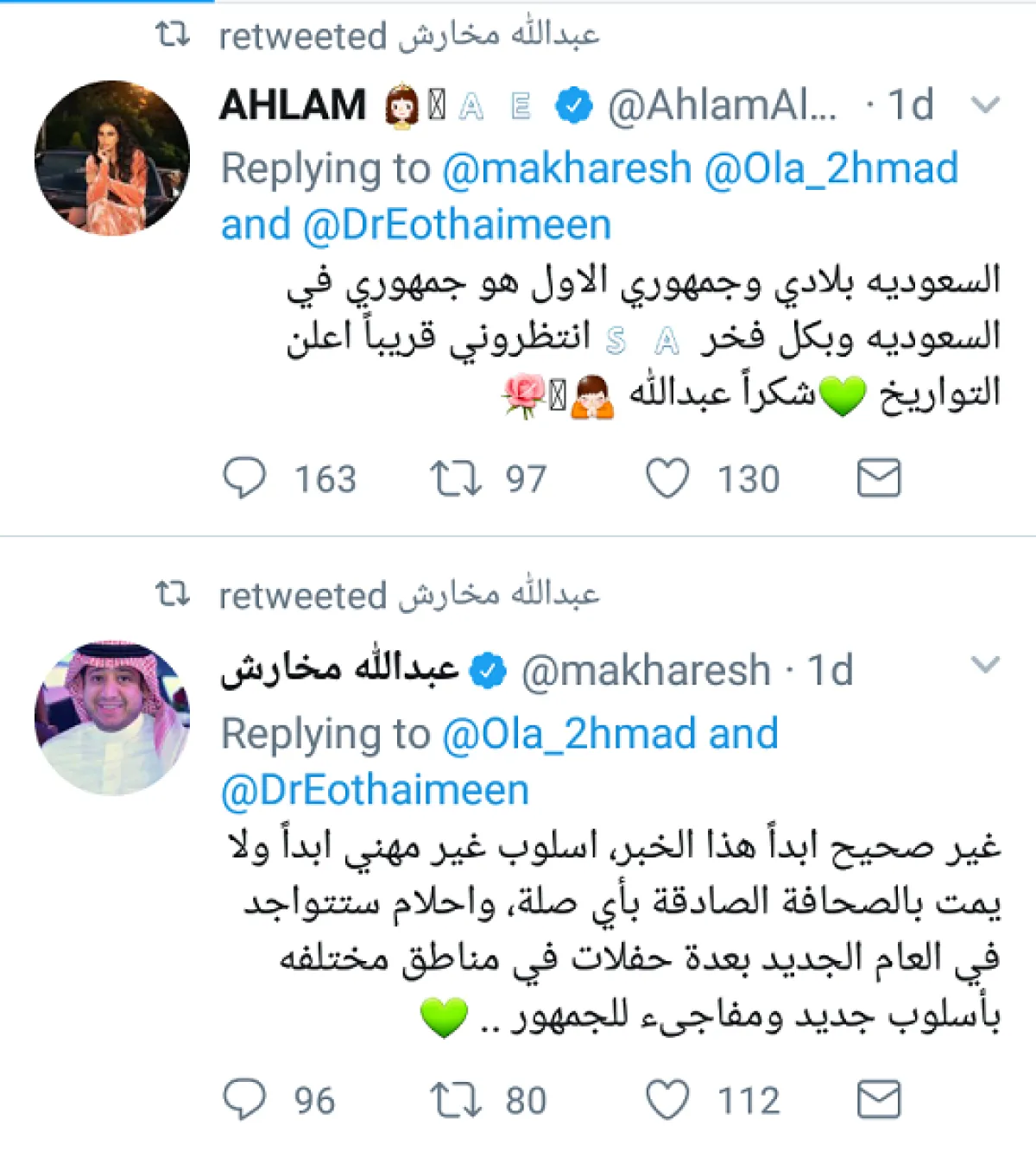This screenshot has width=1036, height=1151.
Task: Open AHLAM's profile picture
Action: coord(112,158)
